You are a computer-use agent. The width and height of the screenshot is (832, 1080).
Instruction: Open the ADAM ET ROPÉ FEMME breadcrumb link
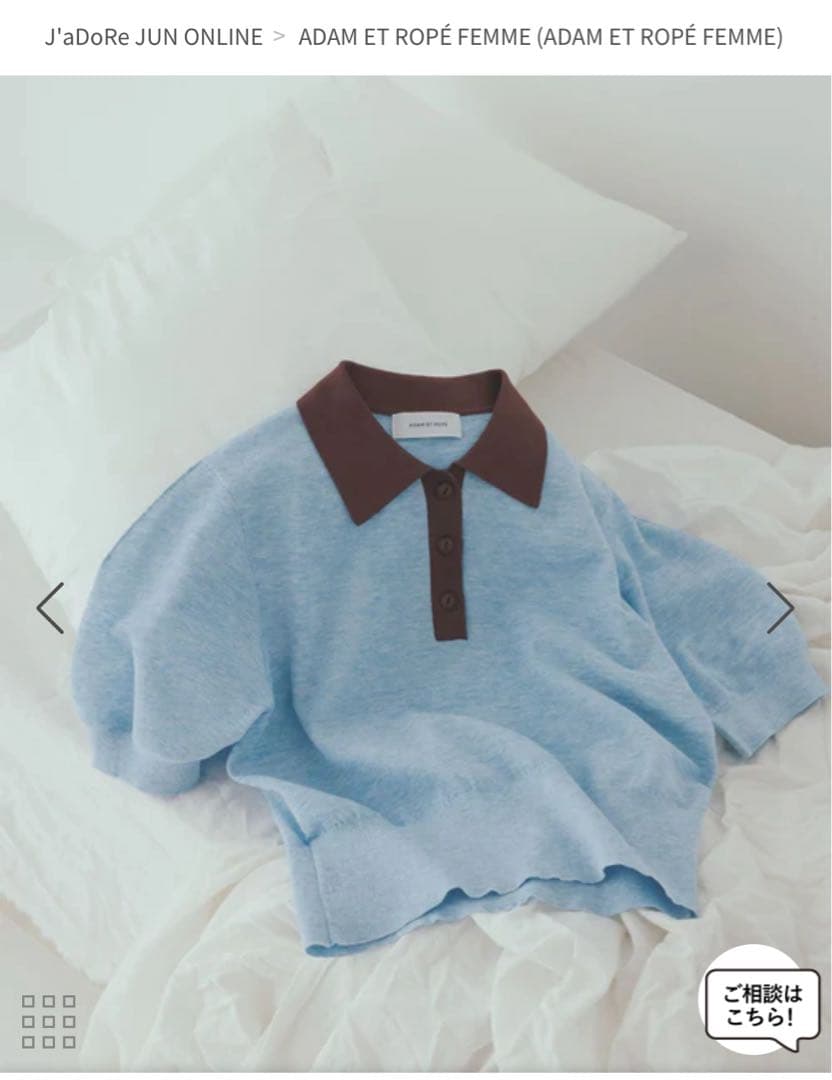coord(540,38)
